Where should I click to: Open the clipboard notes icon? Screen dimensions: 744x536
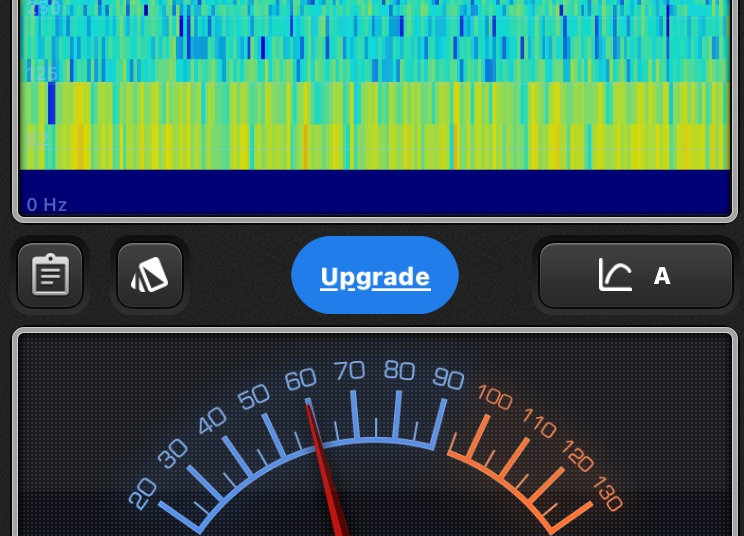(50, 275)
